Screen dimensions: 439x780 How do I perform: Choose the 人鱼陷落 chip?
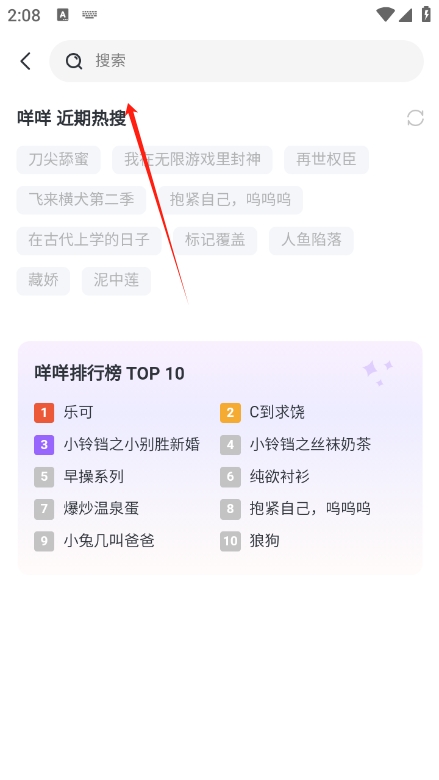click(311, 240)
